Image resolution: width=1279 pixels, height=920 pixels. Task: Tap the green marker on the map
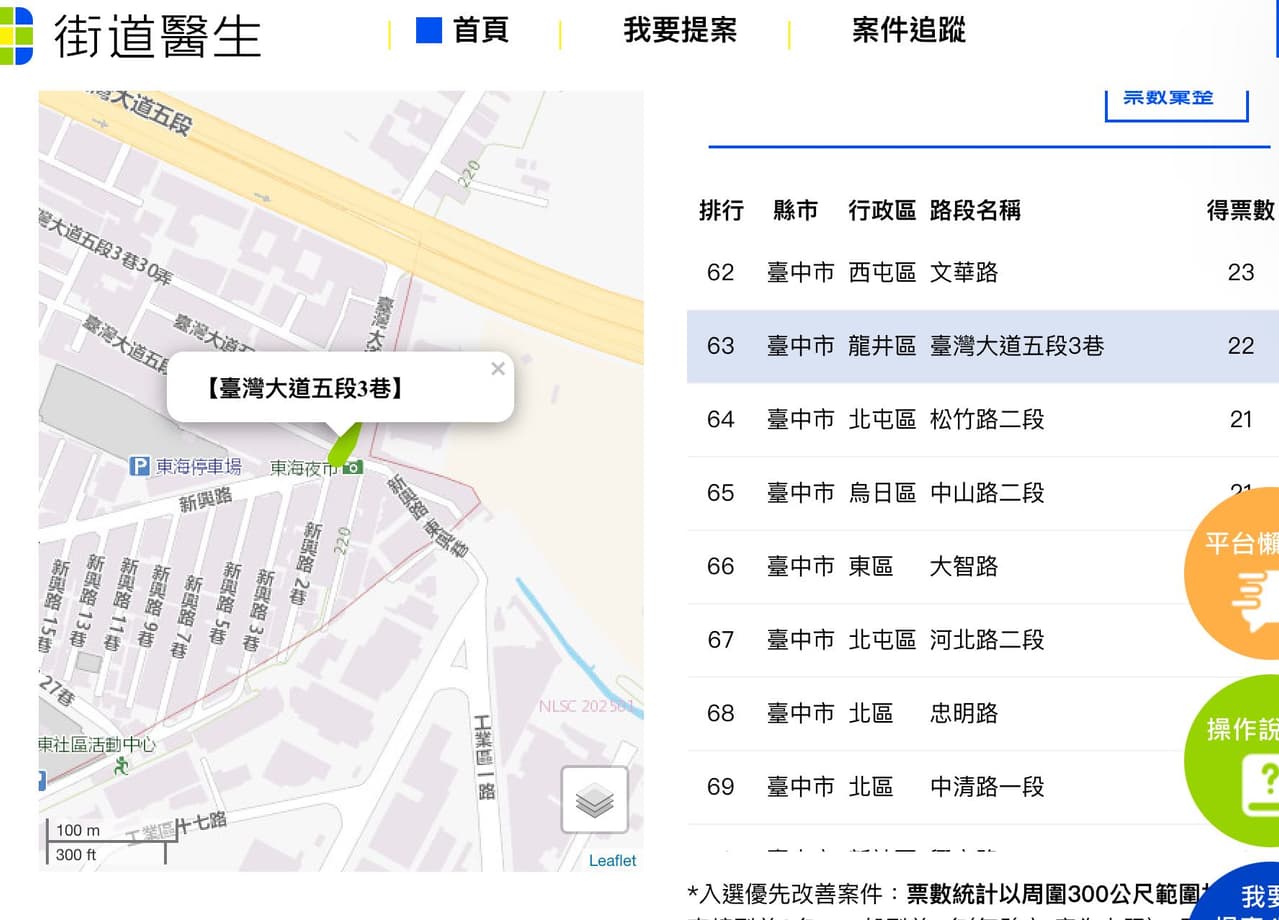pyautogui.click(x=344, y=446)
